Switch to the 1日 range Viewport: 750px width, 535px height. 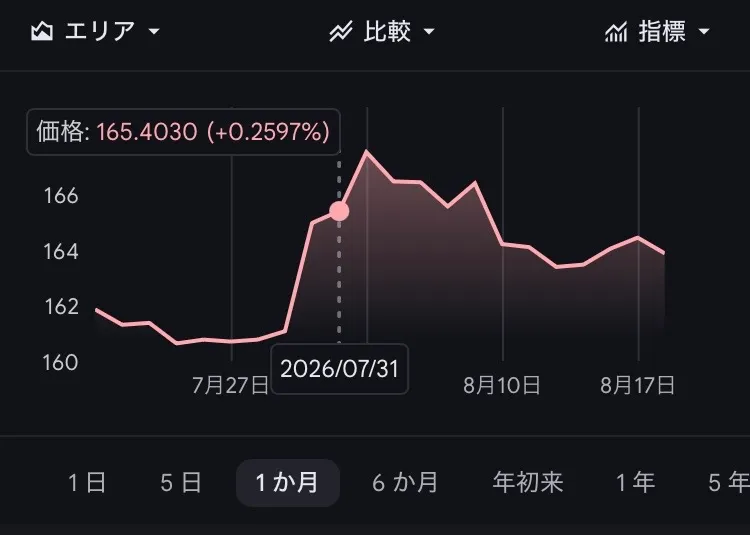[87, 482]
